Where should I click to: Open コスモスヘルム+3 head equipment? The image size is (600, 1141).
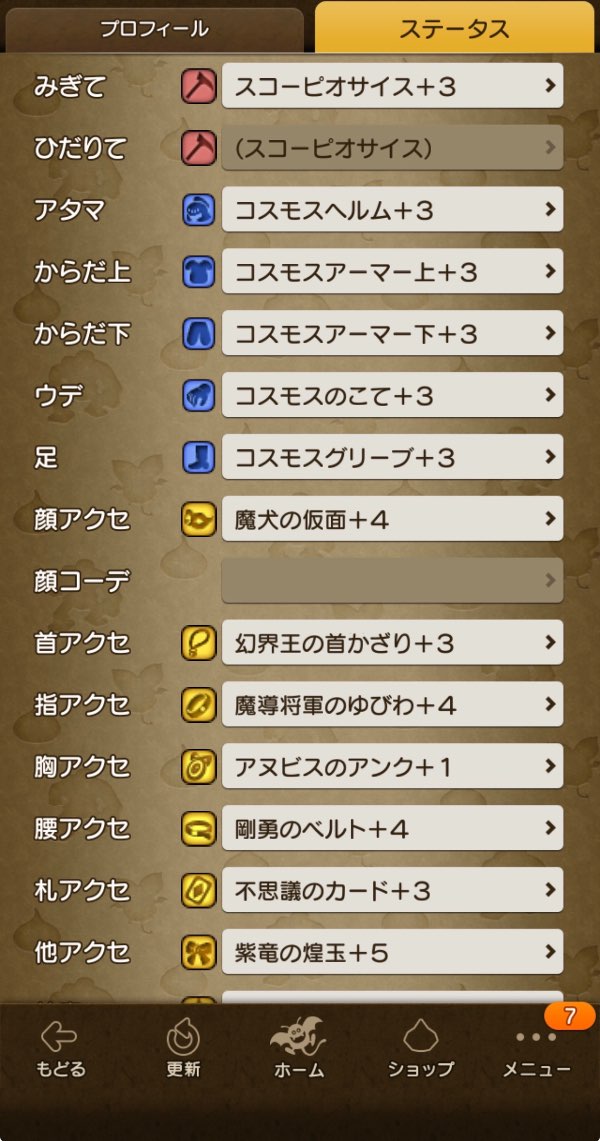point(391,210)
